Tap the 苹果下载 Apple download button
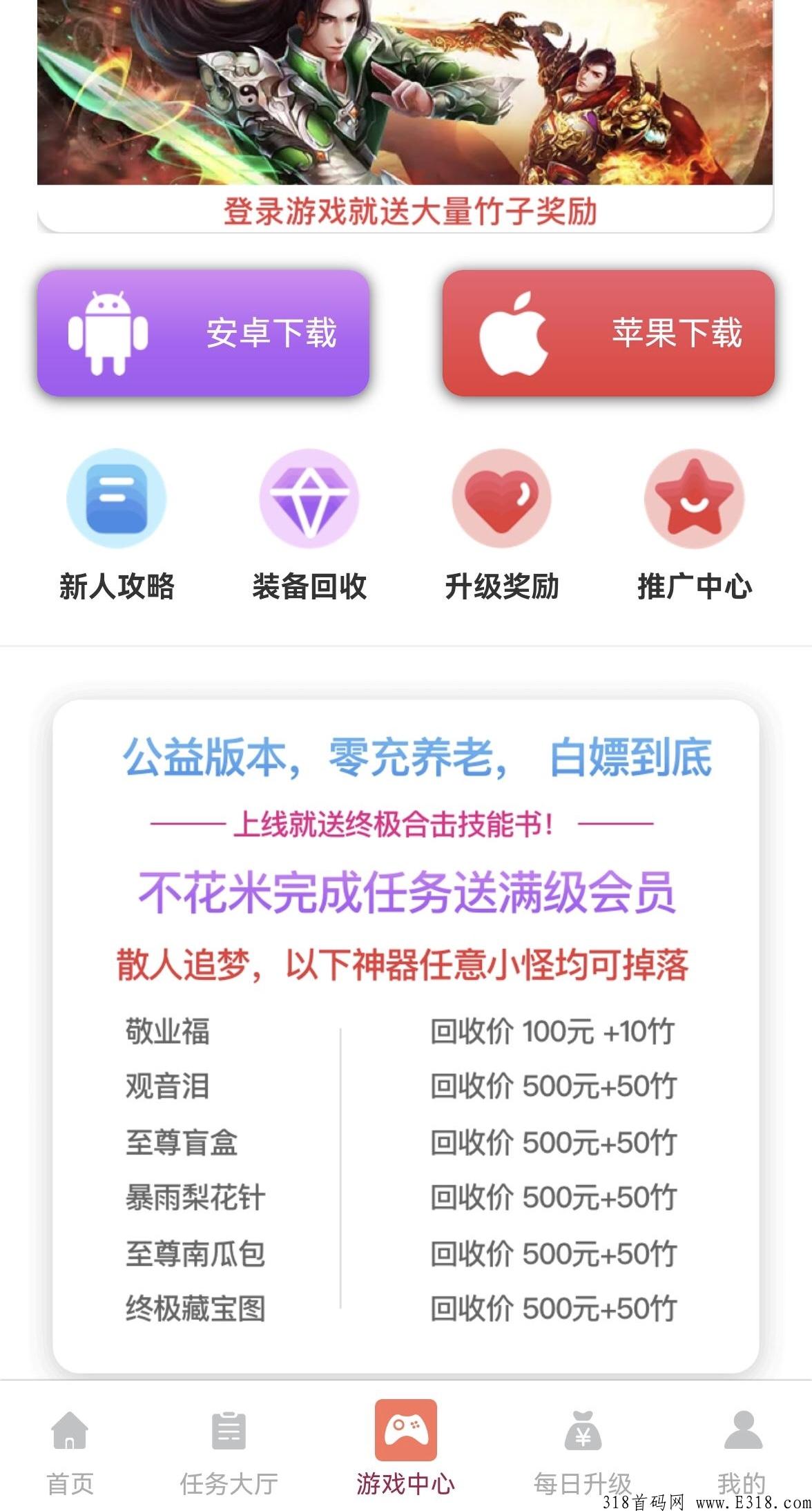The image size is (812, 1511). [608, 333]
